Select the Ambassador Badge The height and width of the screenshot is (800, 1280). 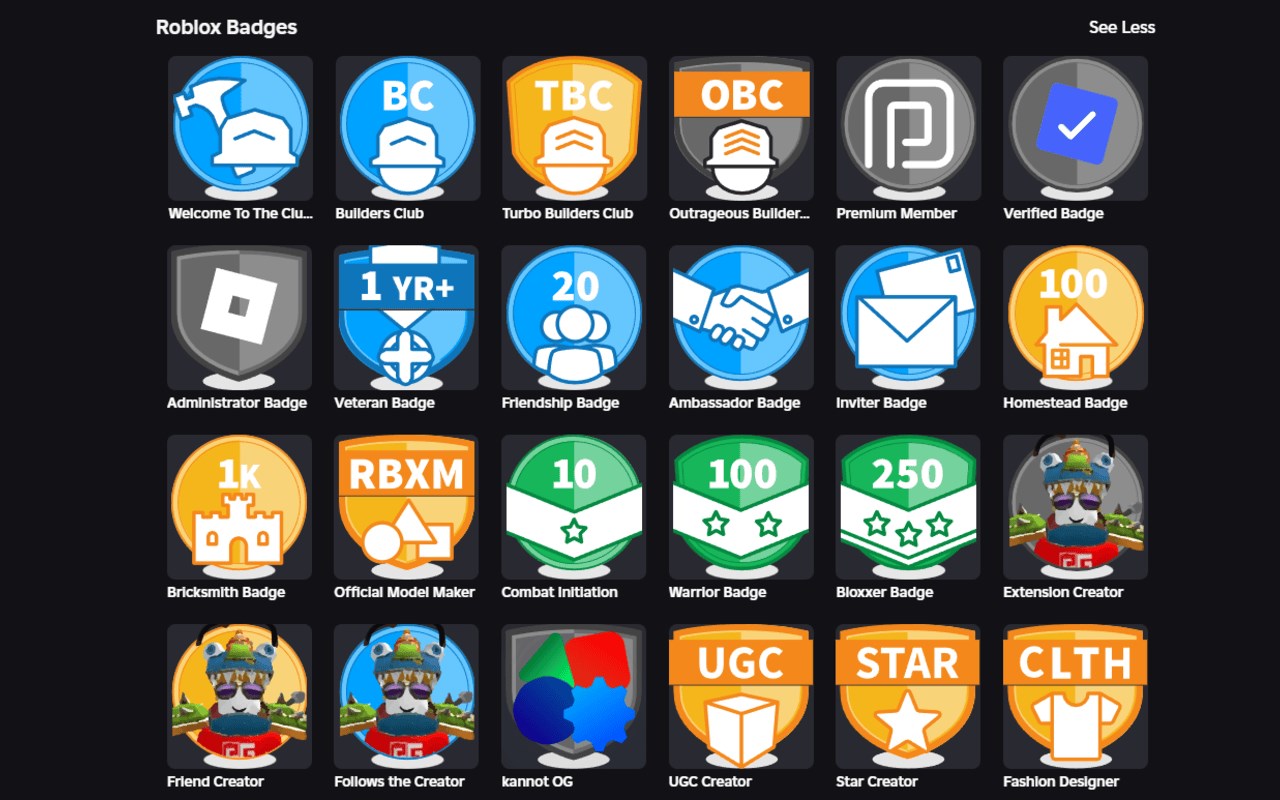pyautogui.click(x=741, y=317)
